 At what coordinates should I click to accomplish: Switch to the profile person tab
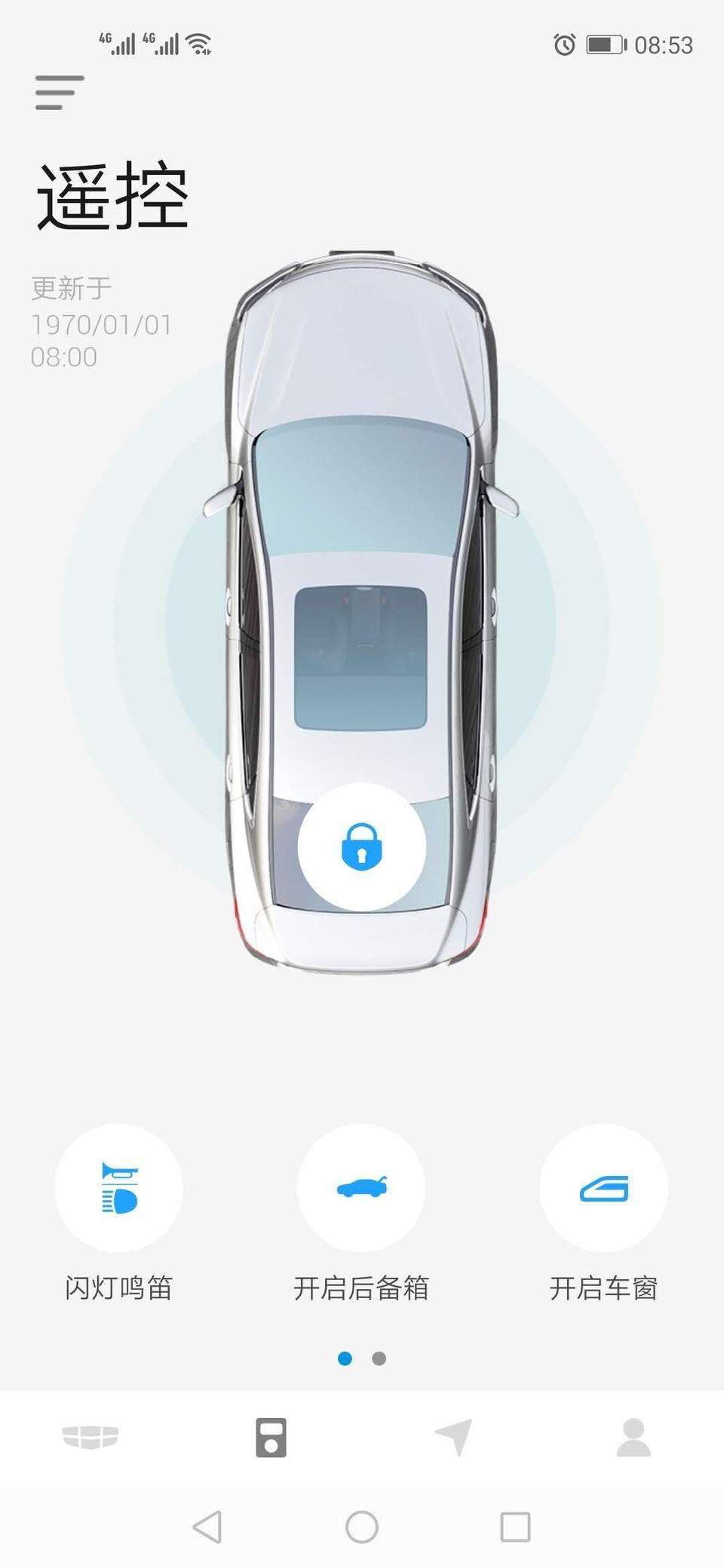(x=633, y=1438)
